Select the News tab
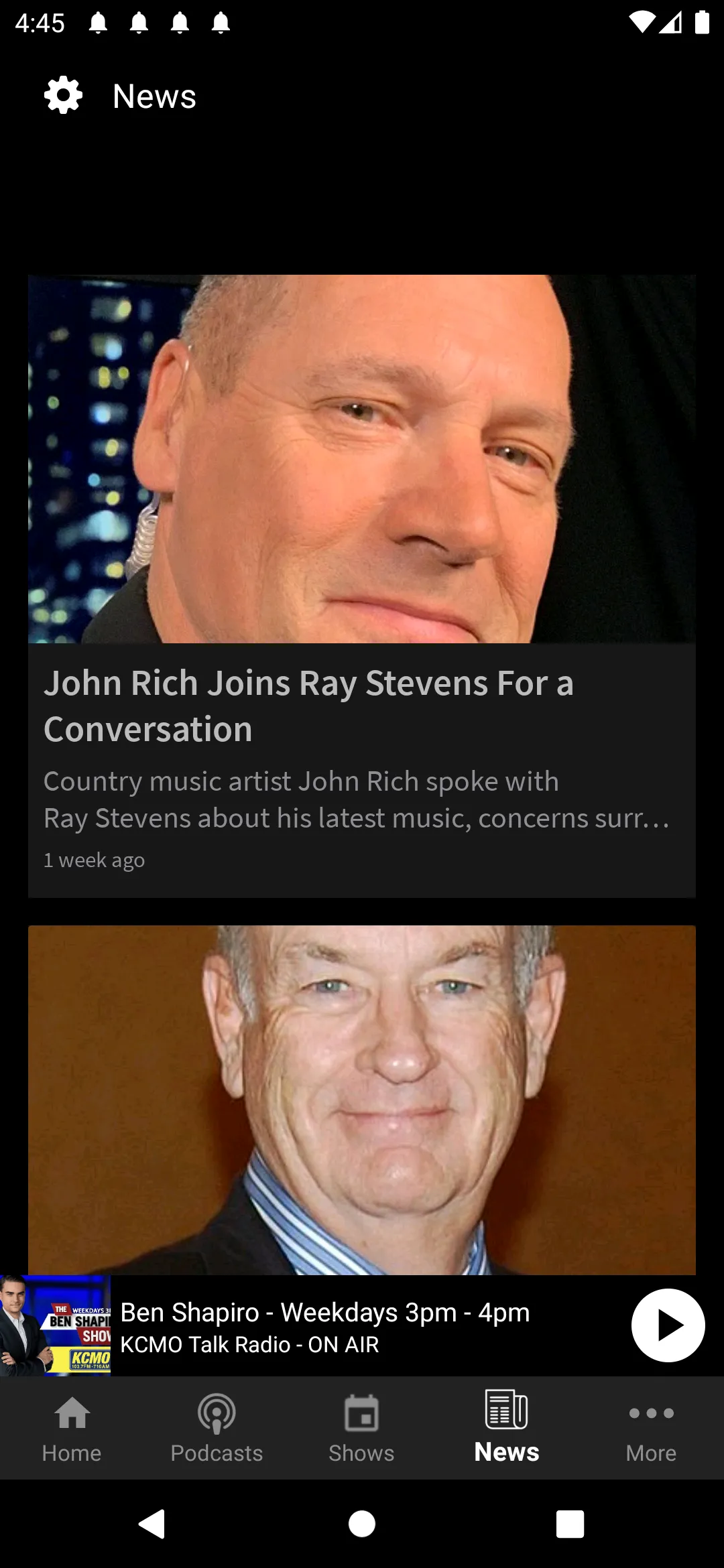This screenshot has width=724, height=1568. (507, 1429)
